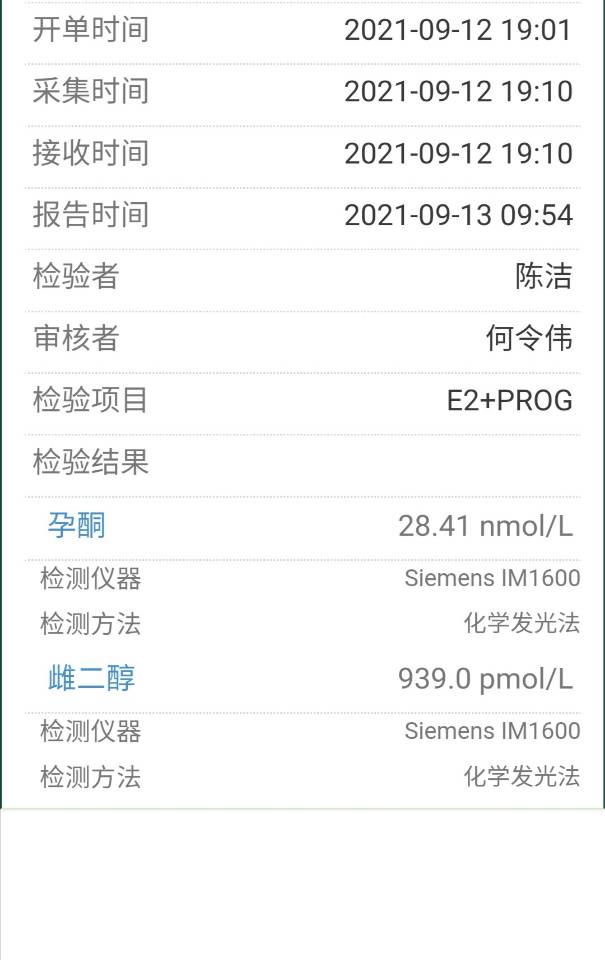Screen dimensions: 605x960
Task: Open the 孕酮 test result details
Action: [x=76, y=526]
